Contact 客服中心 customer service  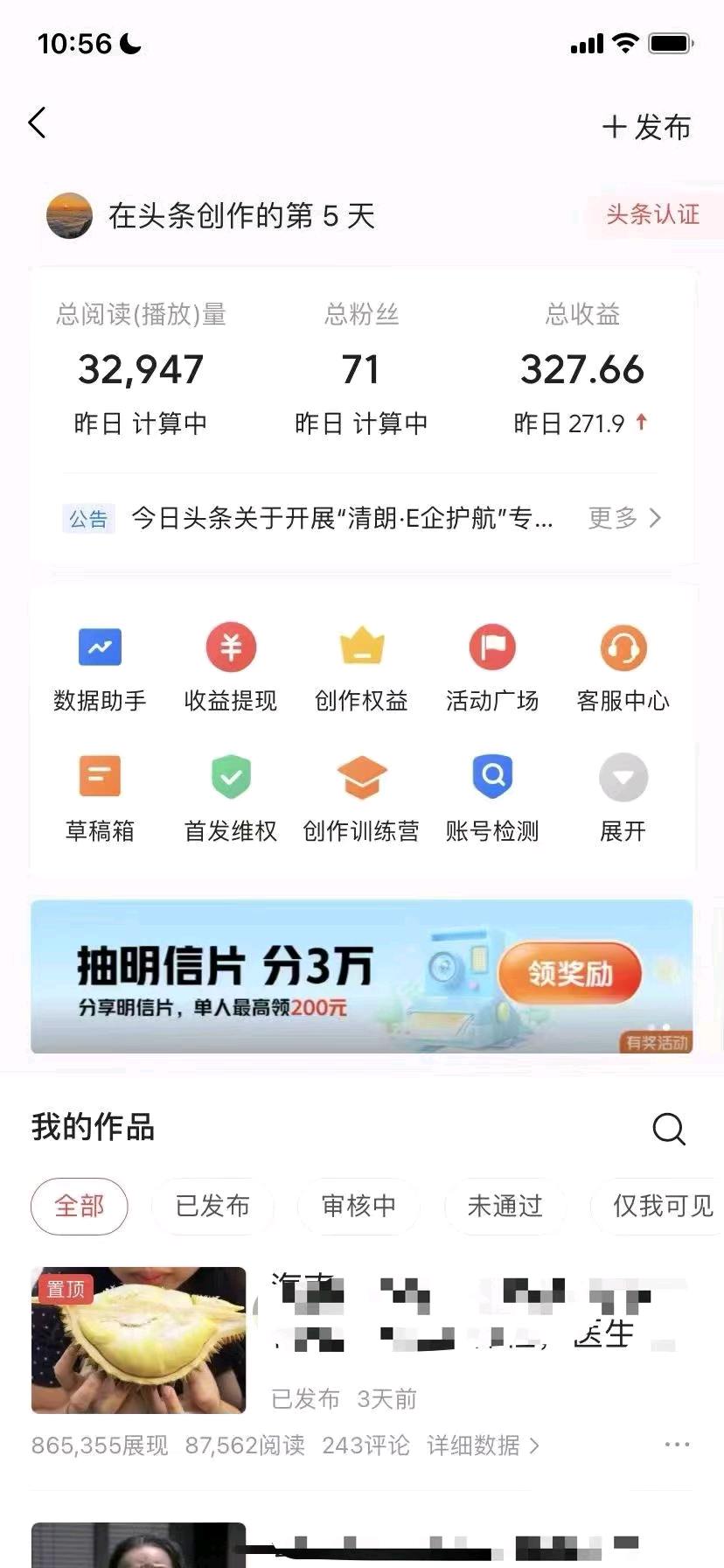(x=623, y=667)
